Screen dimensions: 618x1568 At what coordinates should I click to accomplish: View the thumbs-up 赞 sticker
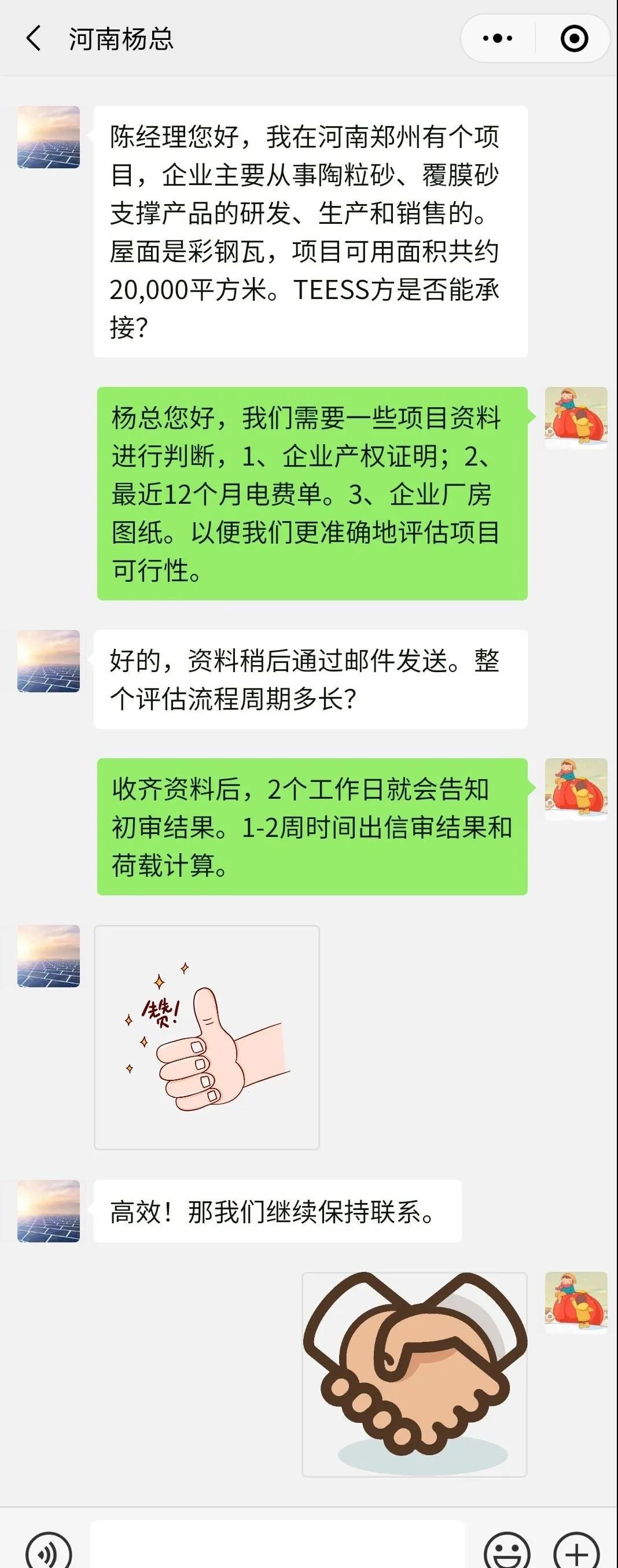pos(207,1037)
